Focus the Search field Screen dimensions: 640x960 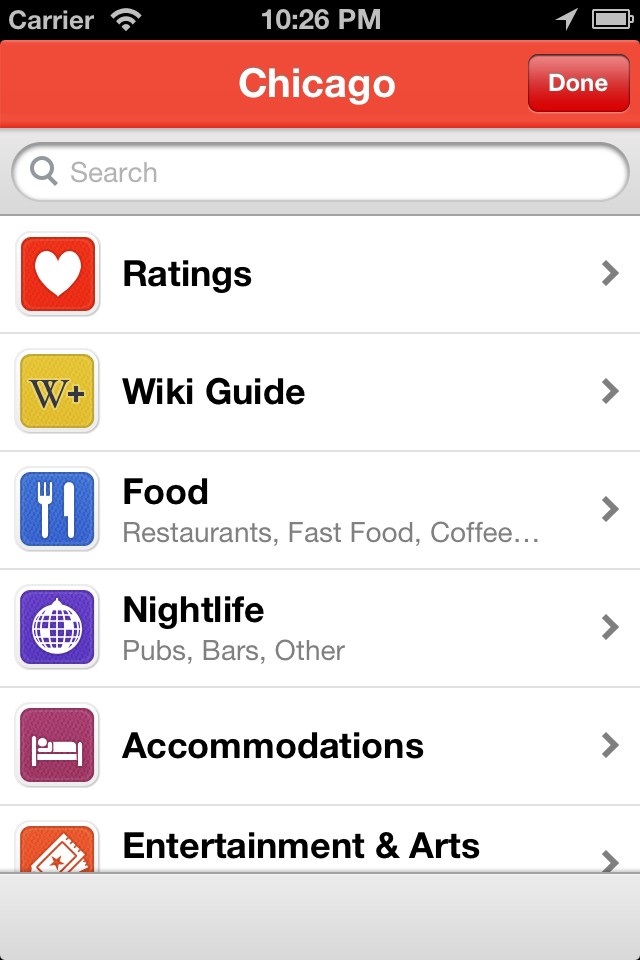click(x=320, y=173)
